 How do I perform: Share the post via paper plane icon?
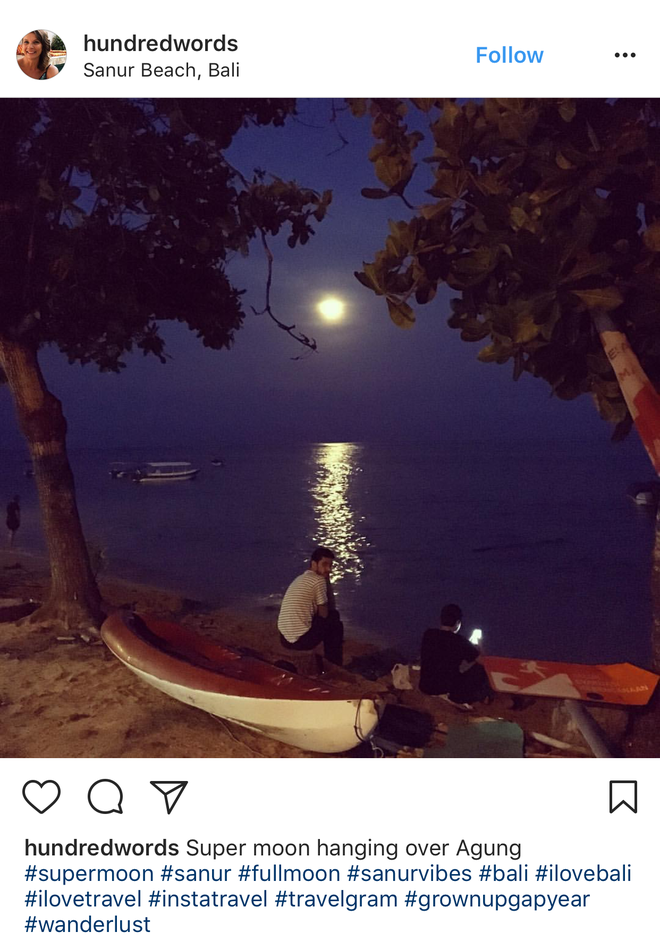click(169, 797)
